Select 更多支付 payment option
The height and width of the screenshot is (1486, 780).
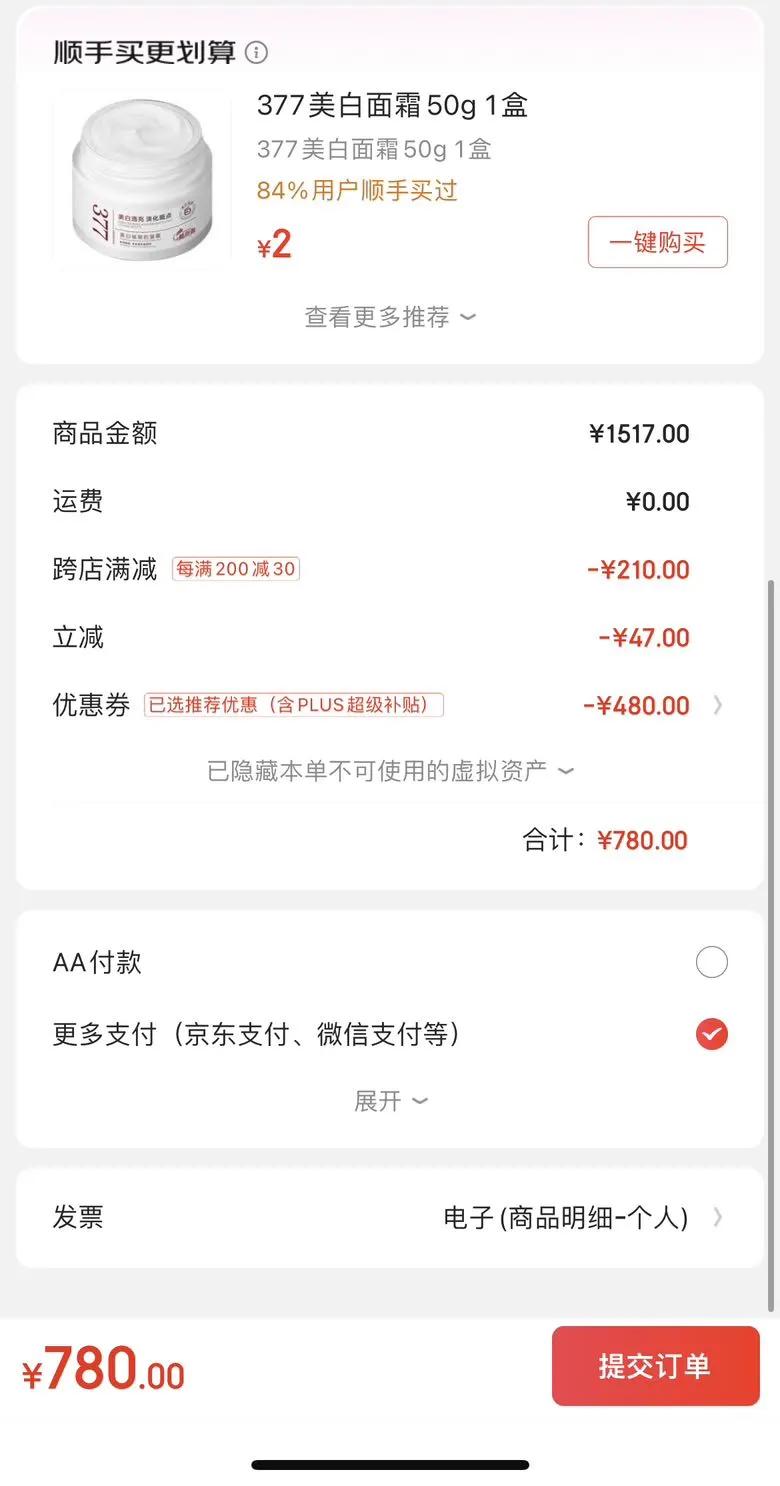[711, 1034]
